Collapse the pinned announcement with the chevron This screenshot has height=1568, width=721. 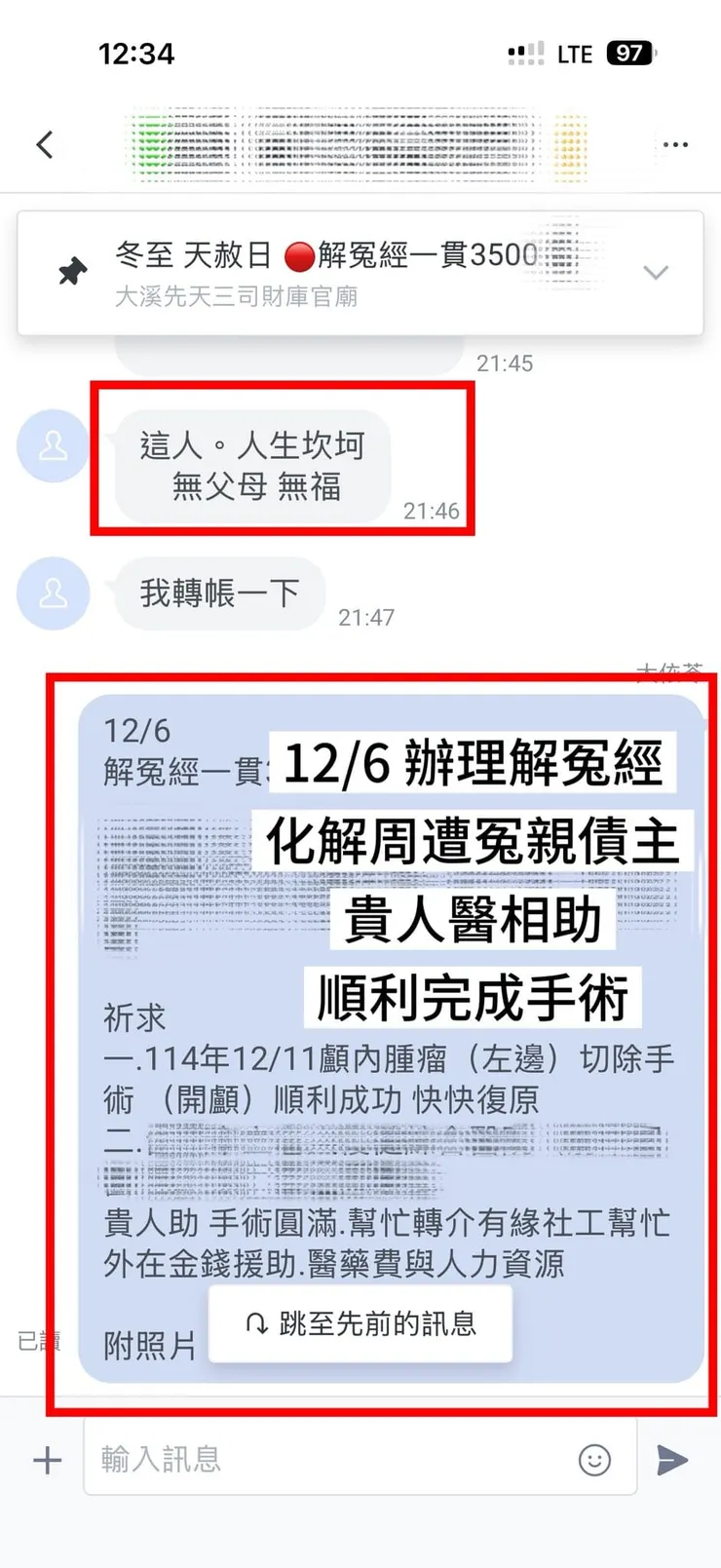pyautogui.click(x=657, y=274)
